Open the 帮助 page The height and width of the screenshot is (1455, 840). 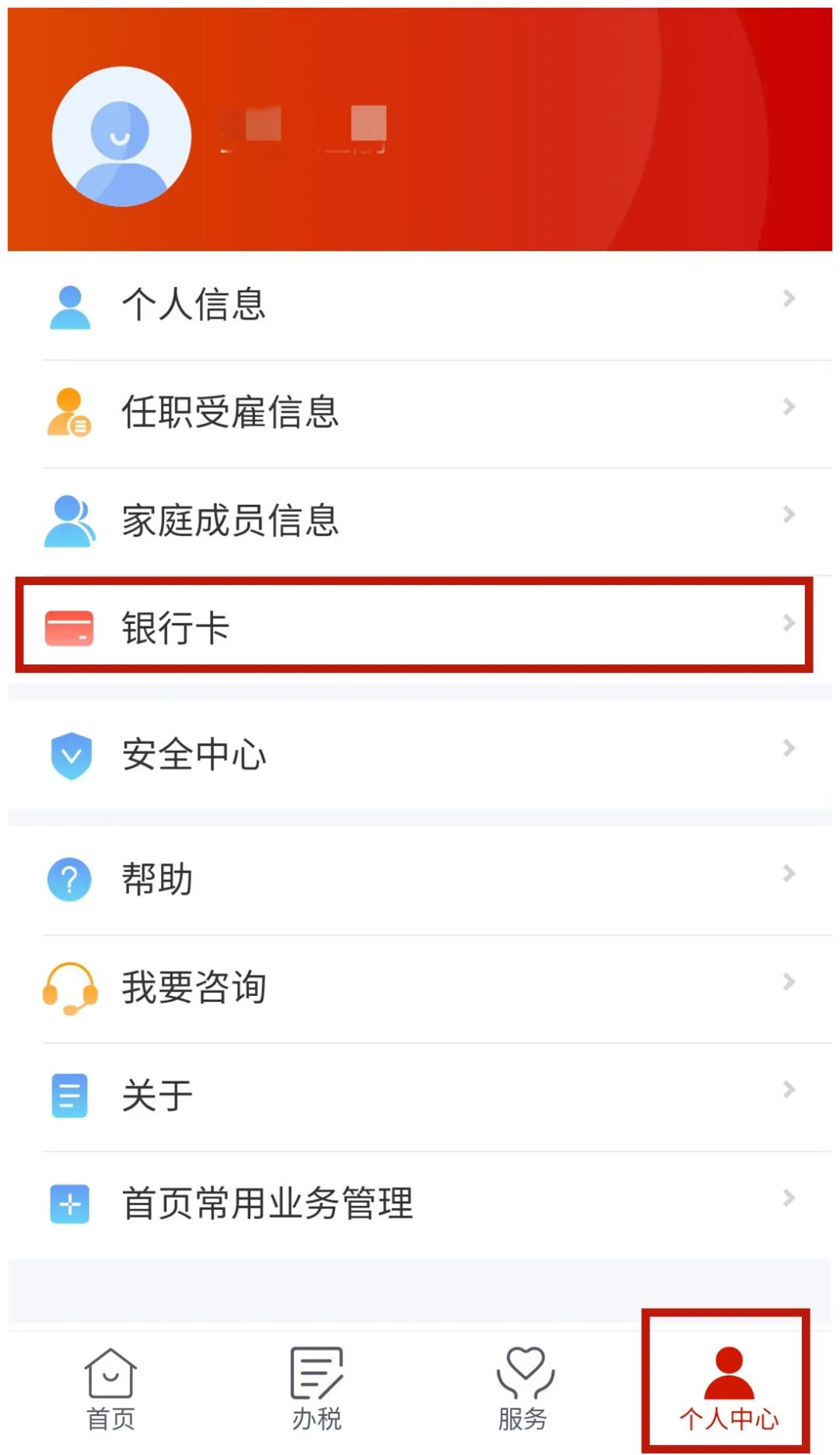click(x=420, y=880)
